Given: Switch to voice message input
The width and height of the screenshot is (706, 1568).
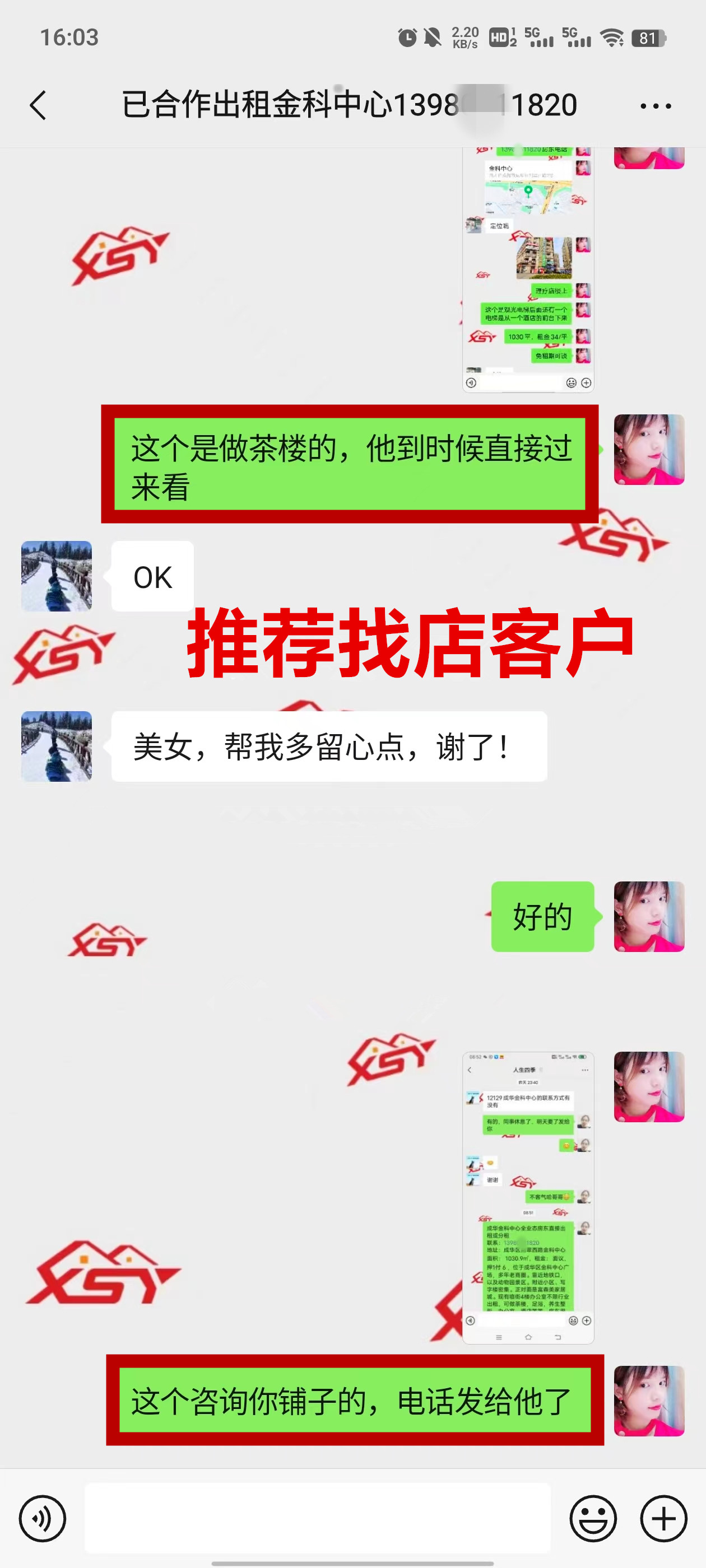Looking at the screenshot, I should (42, 1518).
